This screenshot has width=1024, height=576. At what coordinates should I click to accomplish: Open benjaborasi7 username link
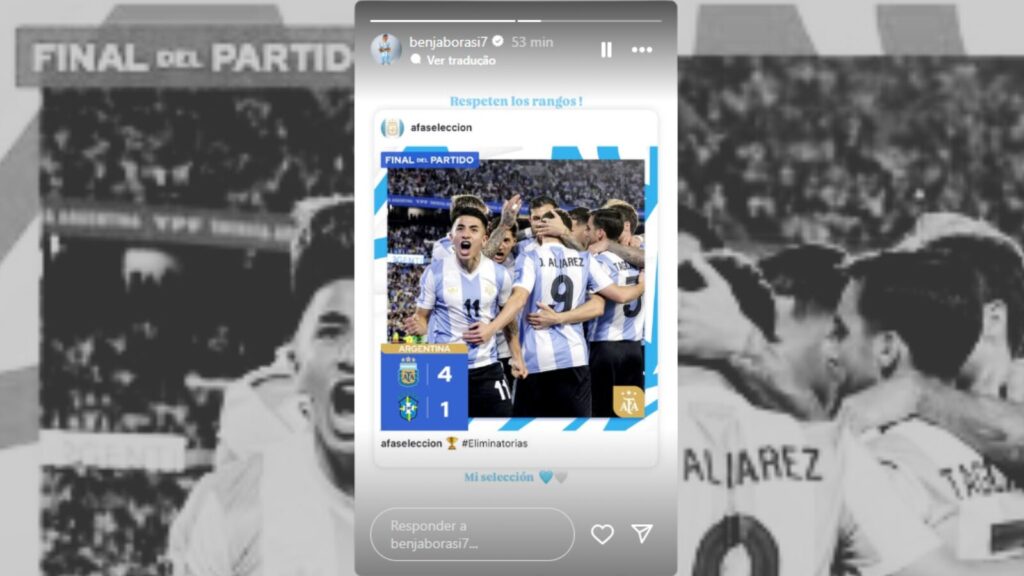450,42
